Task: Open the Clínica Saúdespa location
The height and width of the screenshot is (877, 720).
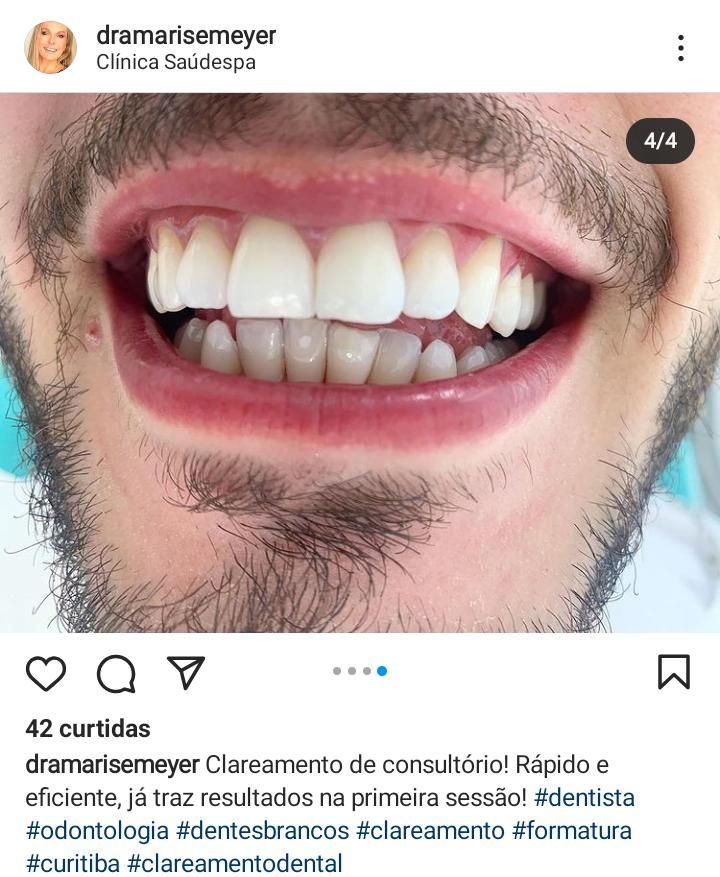Action: [x=176, y=62]
